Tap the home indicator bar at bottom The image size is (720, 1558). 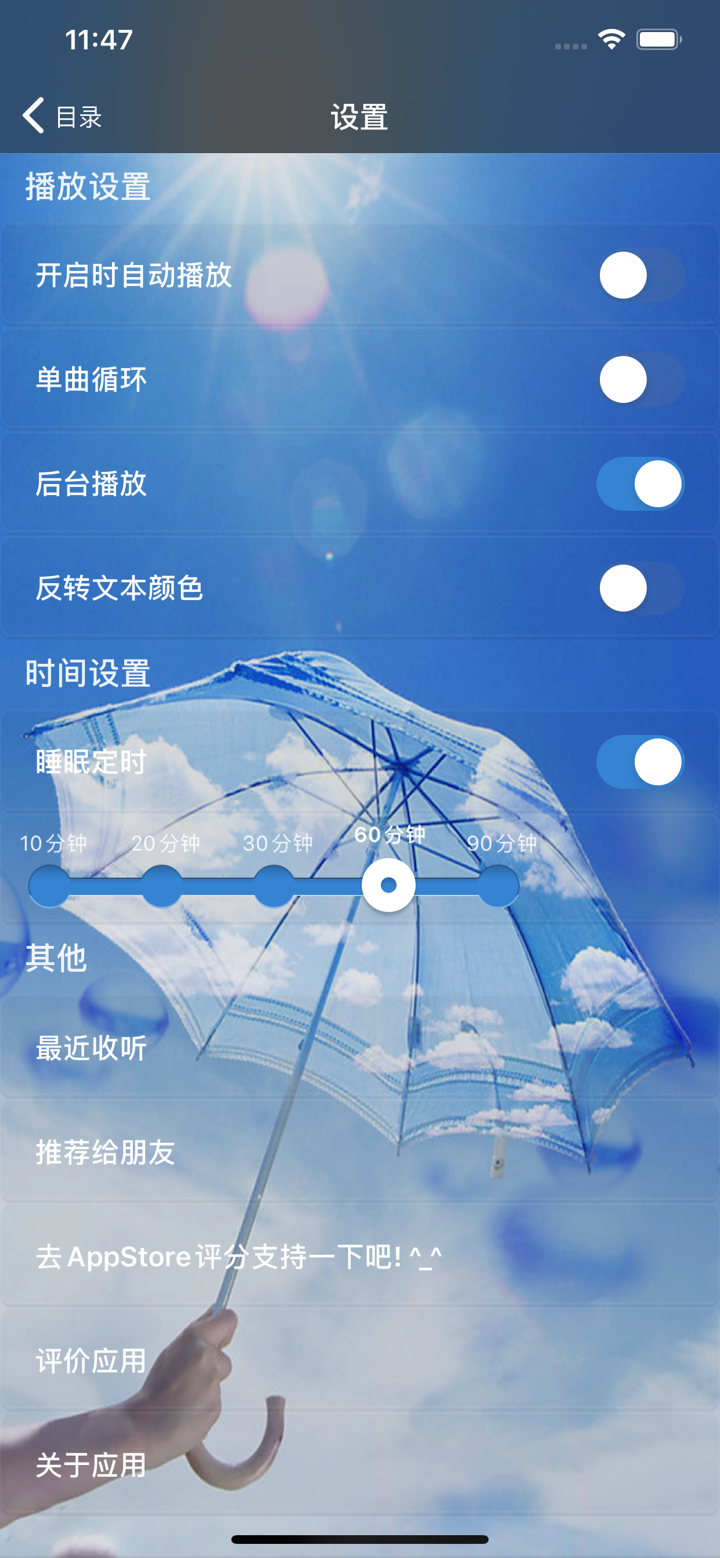click(360, 1540)
